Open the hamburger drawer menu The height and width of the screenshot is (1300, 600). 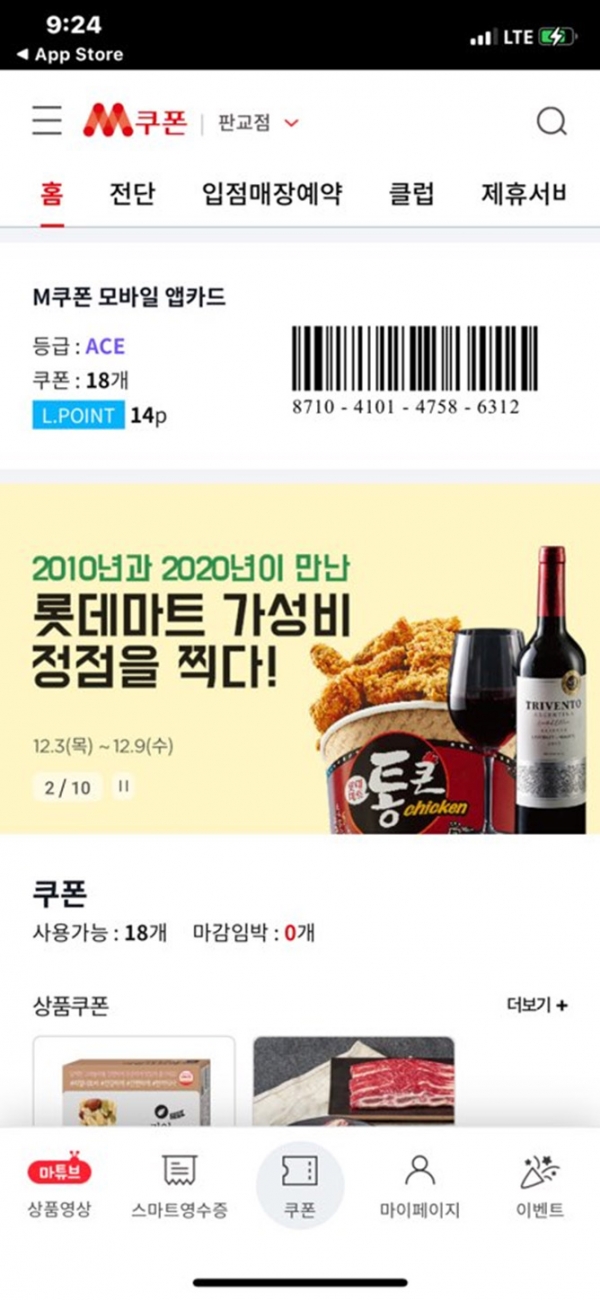(47, 121)
